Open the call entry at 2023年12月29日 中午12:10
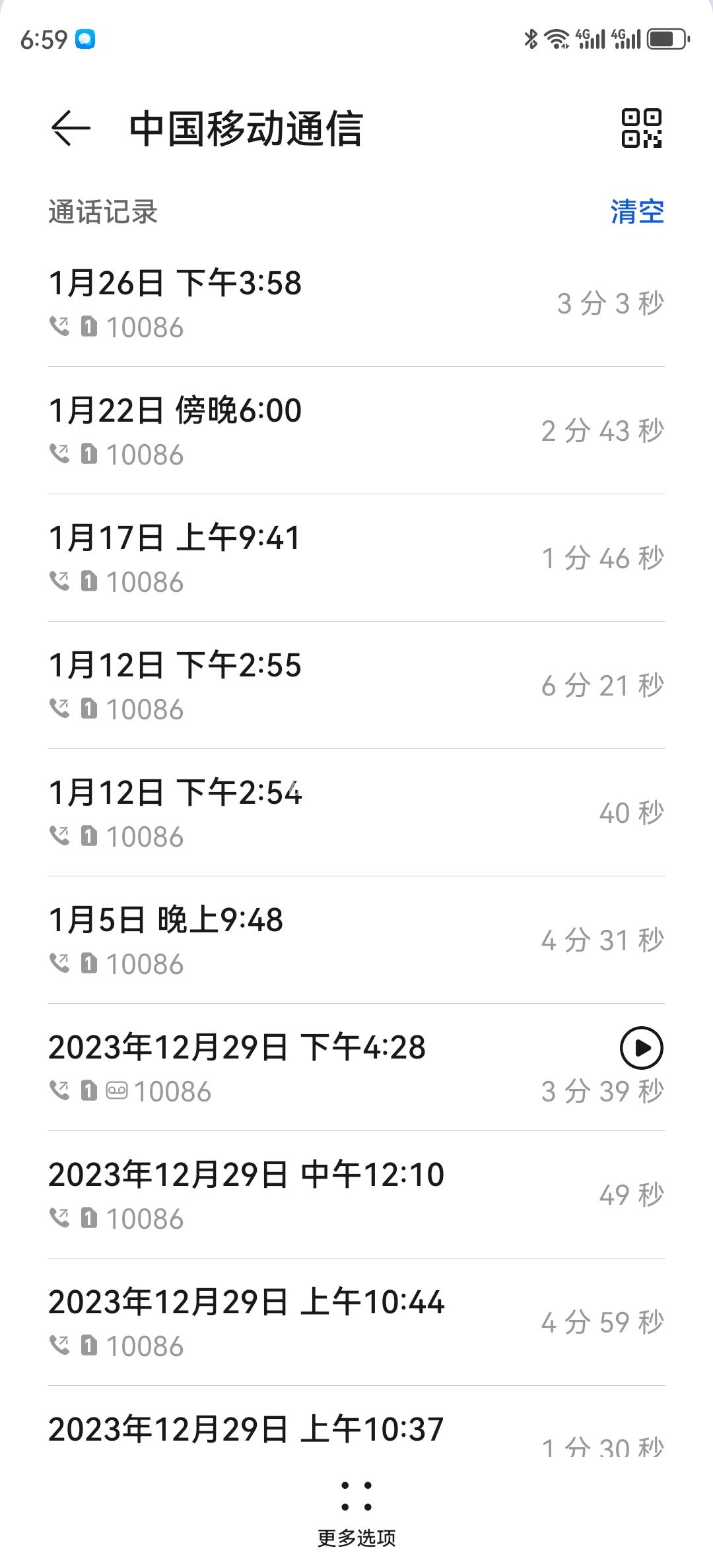This screenshot has width=713, height=1568. tap(356, 1195)
